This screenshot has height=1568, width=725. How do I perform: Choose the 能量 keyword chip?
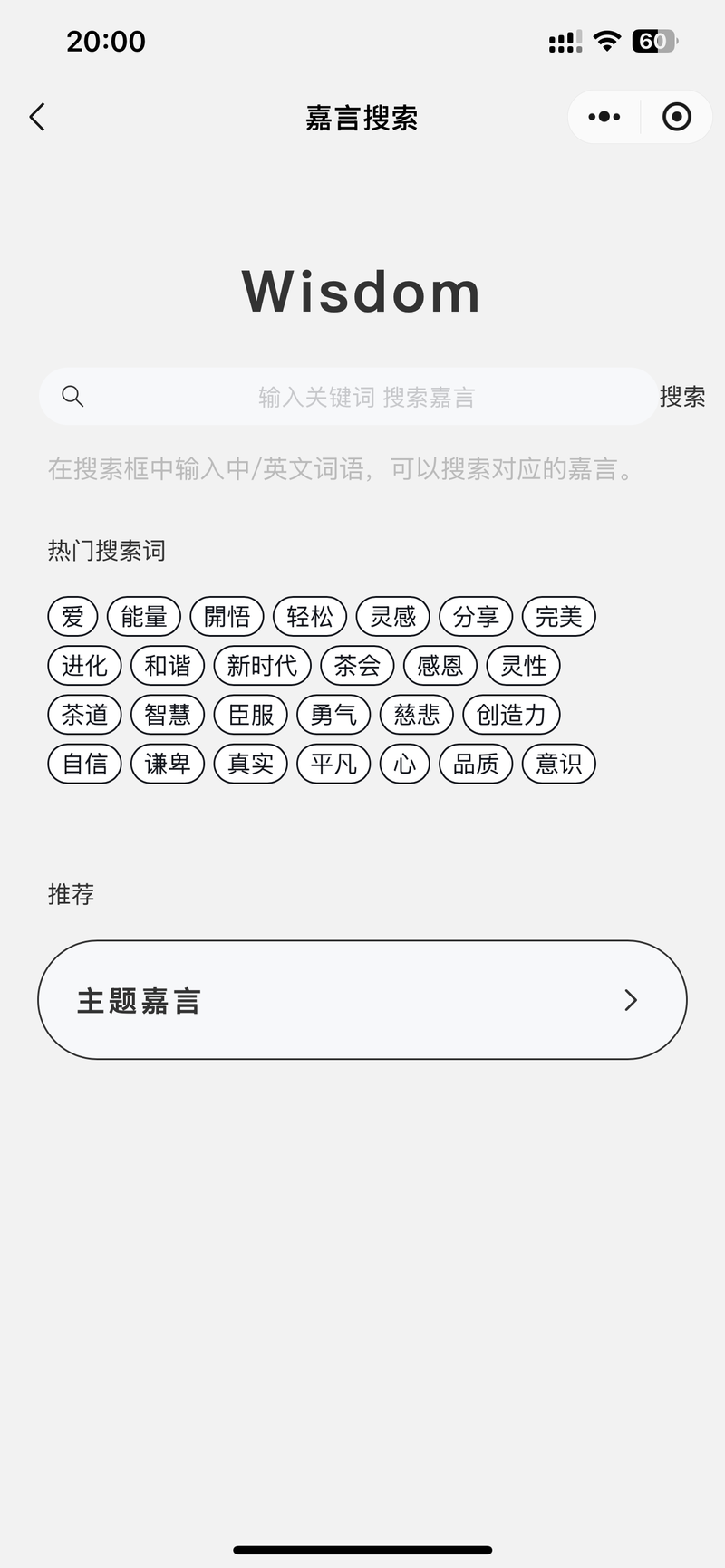coord(144,617)
